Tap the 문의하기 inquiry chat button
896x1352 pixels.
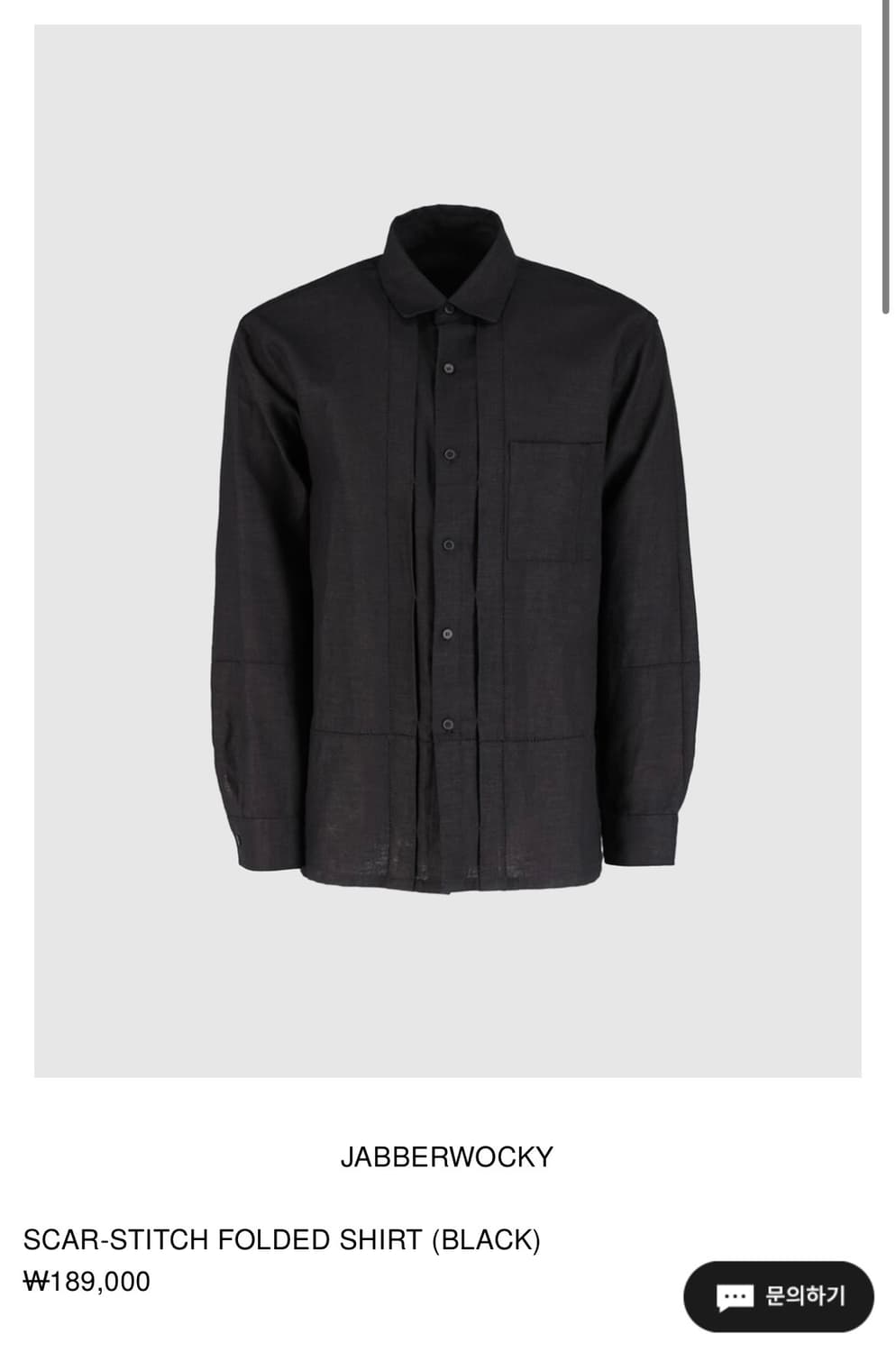click(x=779, y=1297)
